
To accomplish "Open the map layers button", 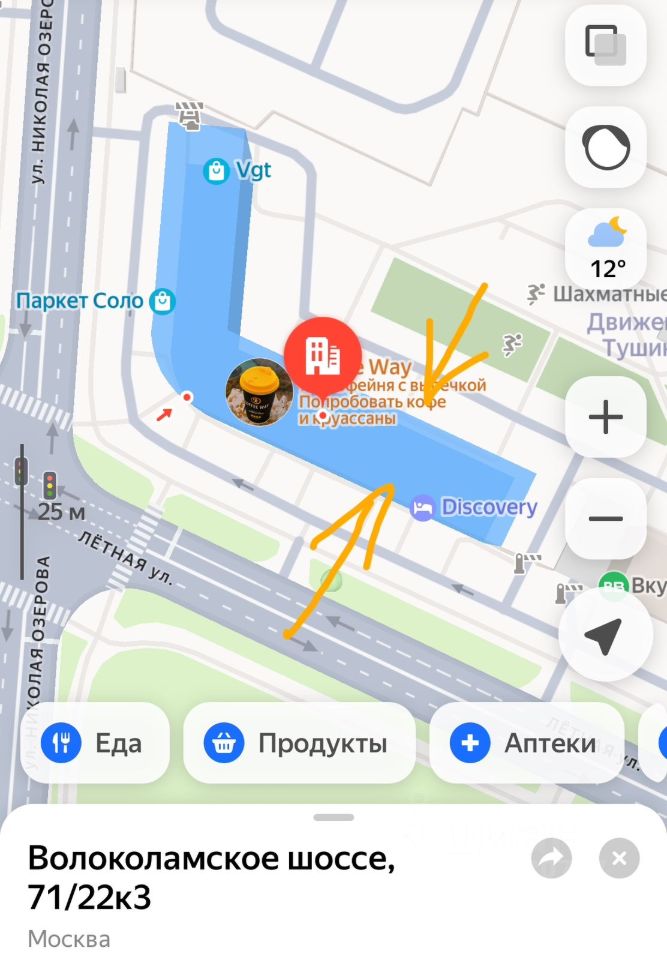I will tap(605, 45).
